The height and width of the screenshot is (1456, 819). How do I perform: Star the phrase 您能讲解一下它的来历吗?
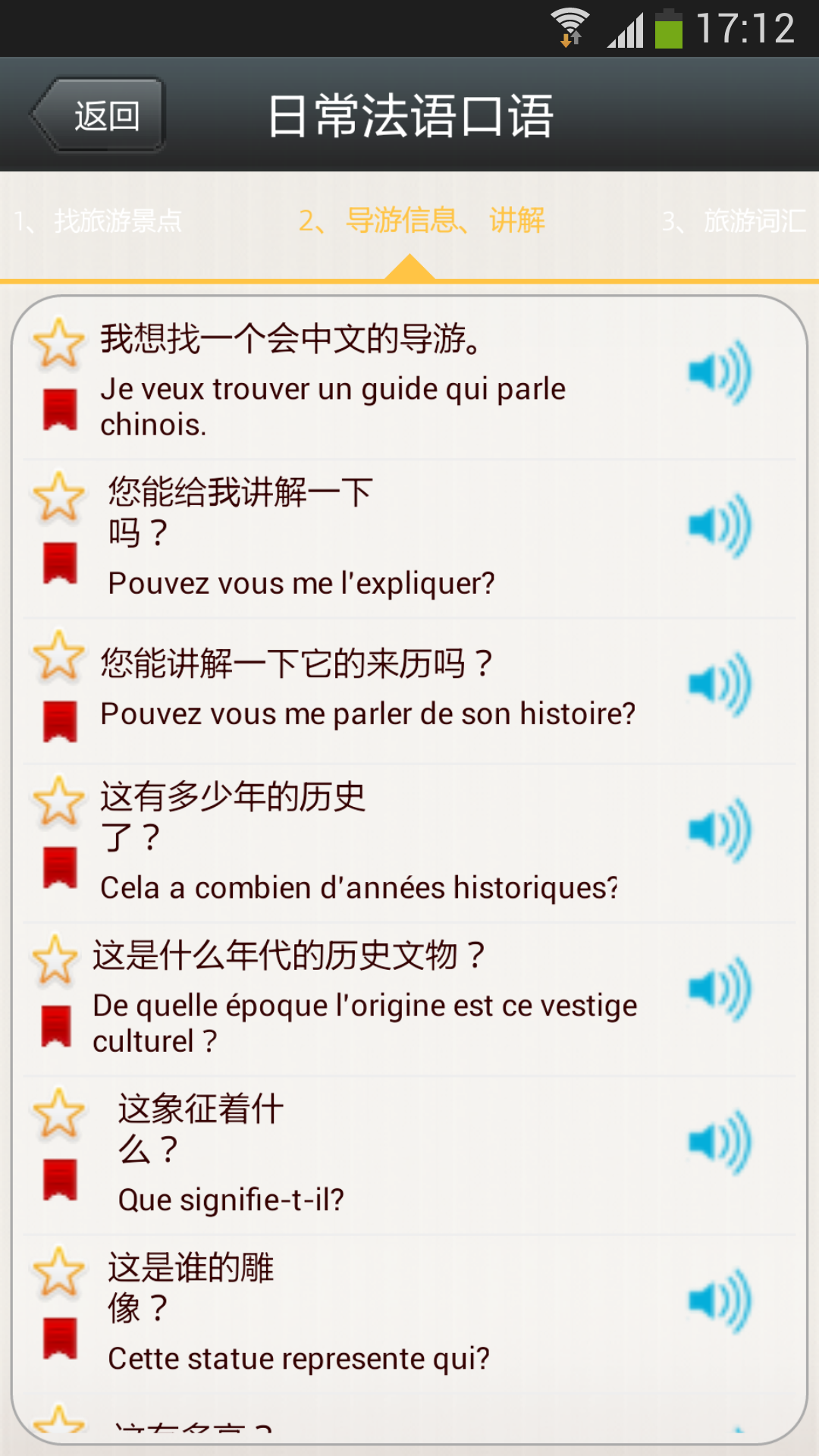tap(58, 655)
